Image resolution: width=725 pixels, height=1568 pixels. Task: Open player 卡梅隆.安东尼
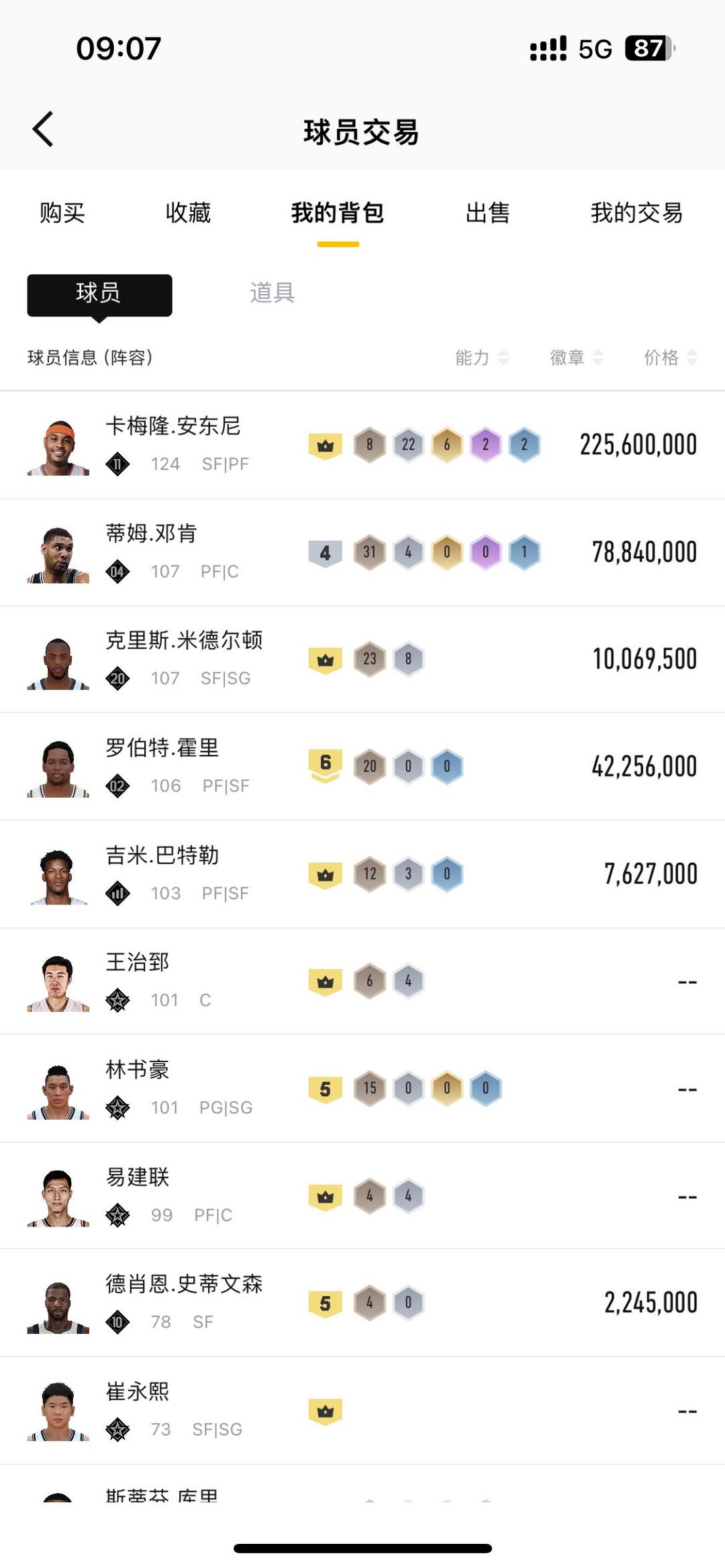coord(173,443)
